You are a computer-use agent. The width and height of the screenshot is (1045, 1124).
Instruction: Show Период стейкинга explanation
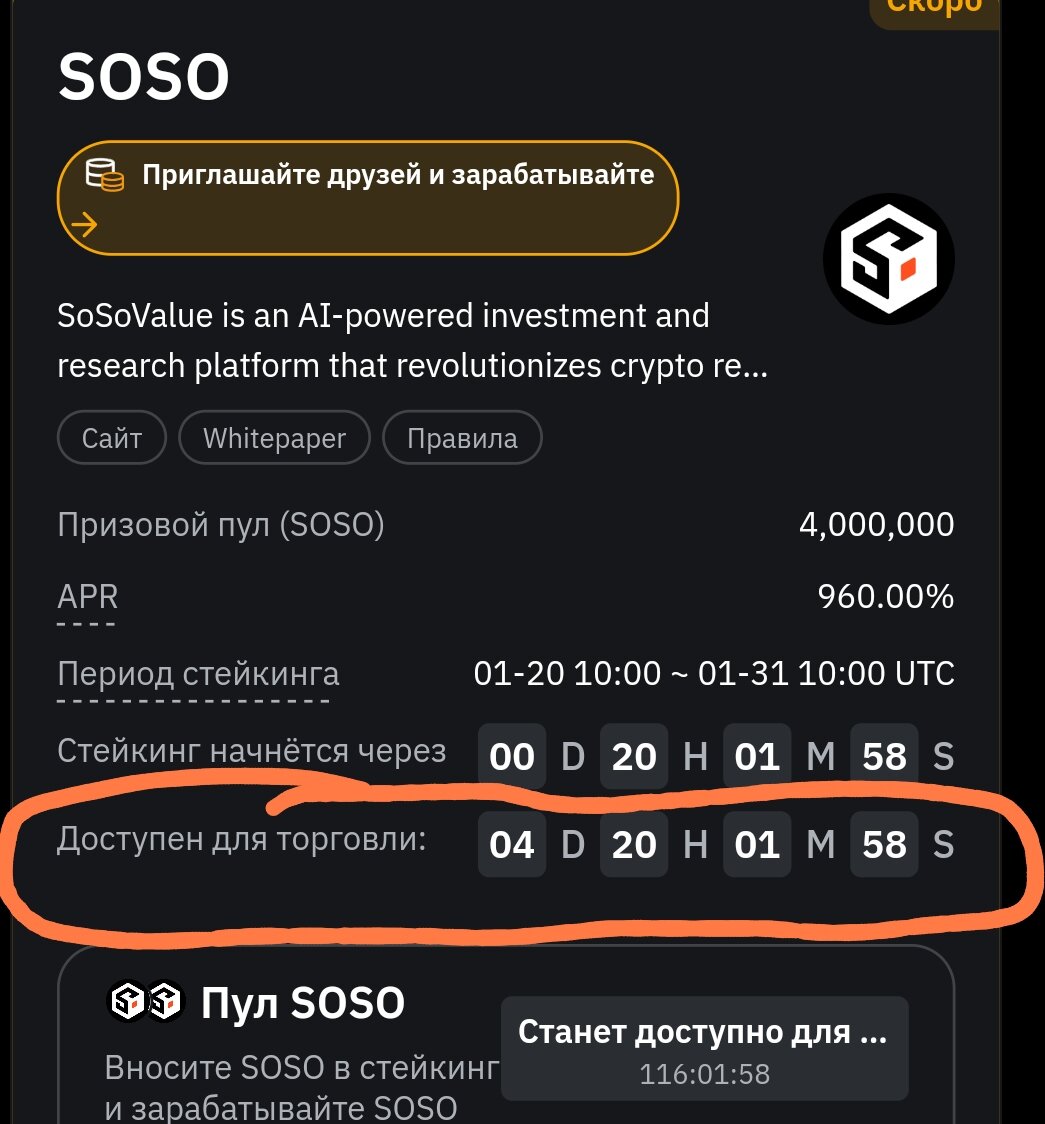[198, 674]
